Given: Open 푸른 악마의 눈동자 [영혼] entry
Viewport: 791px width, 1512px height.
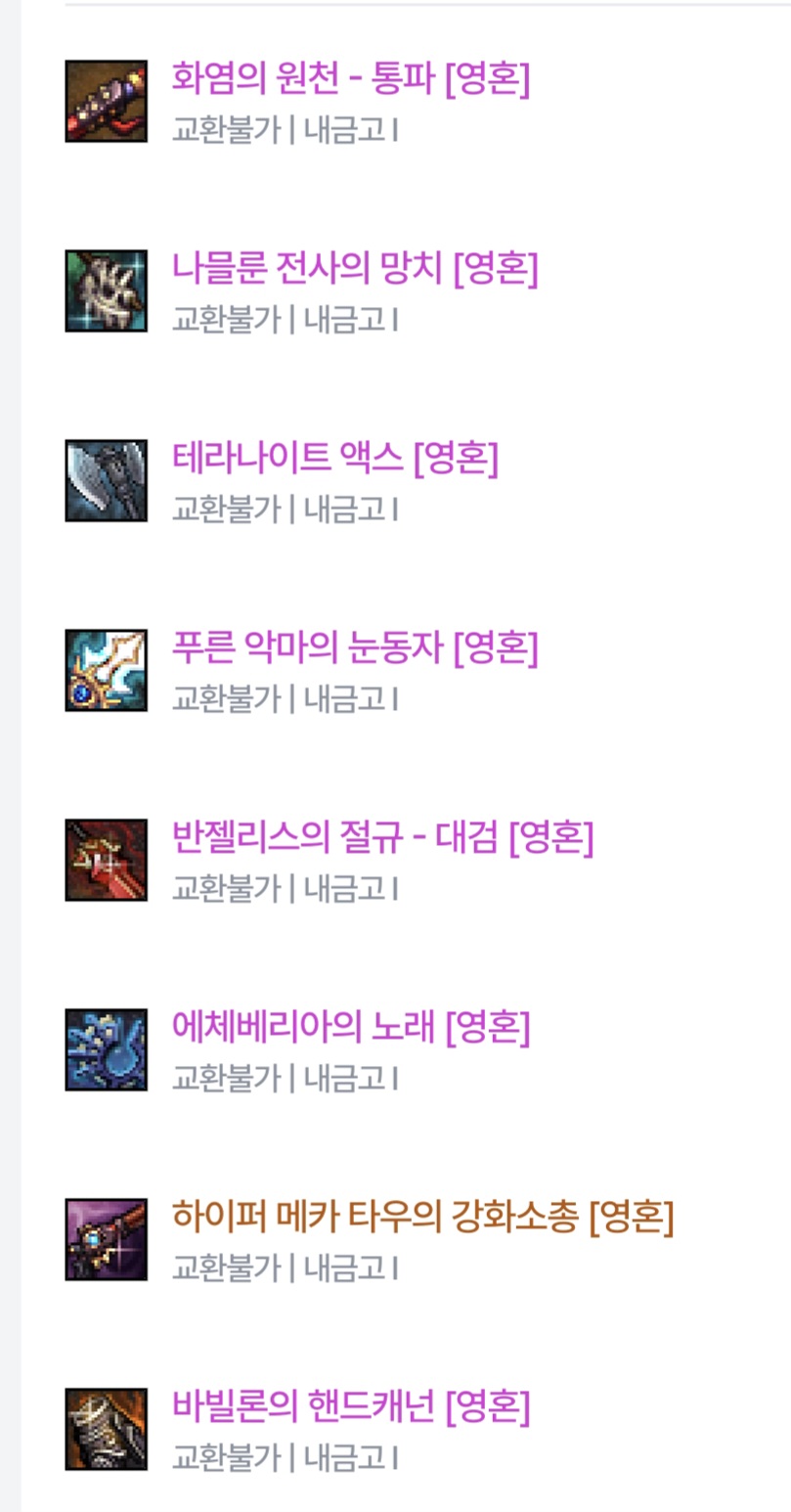Looking at the screenshot, I should pos(354,648).
